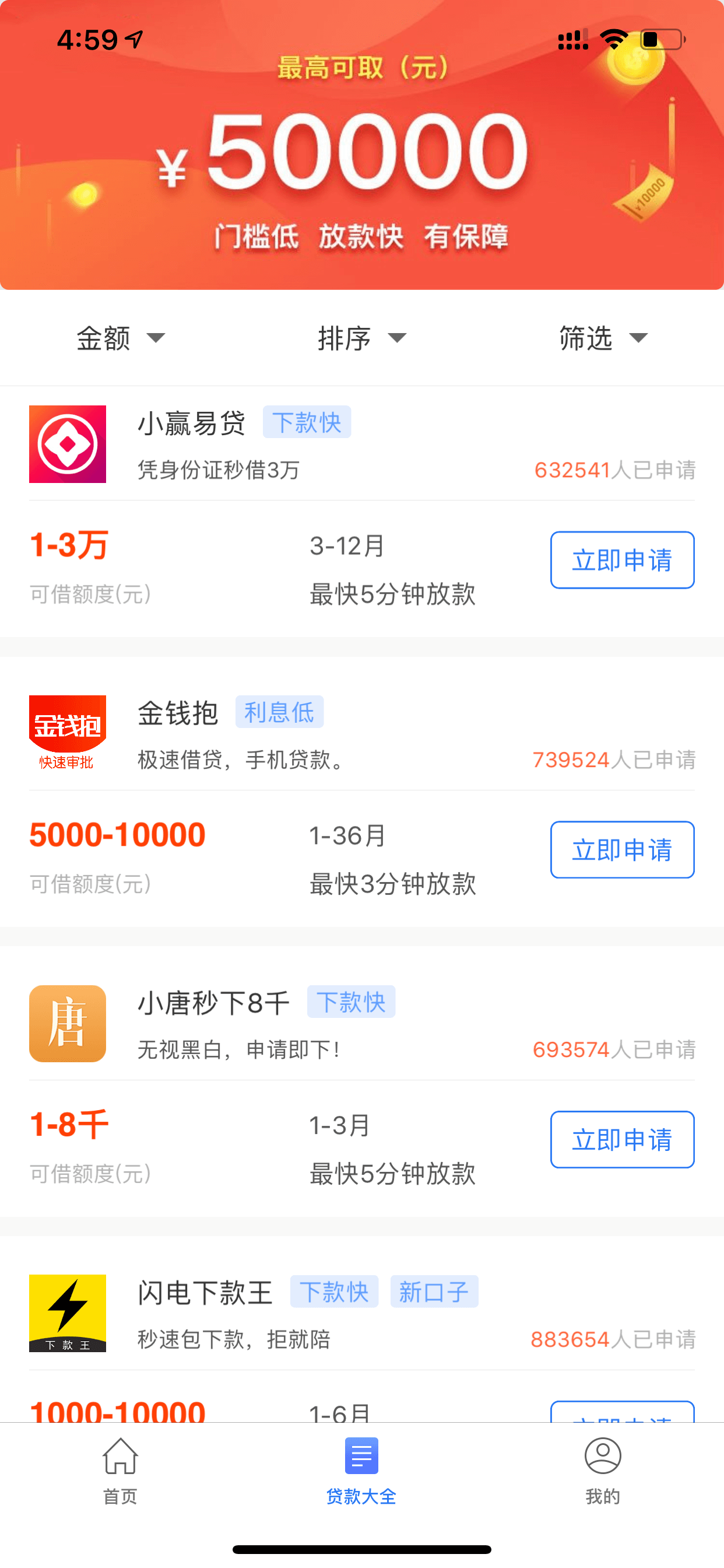724x1568 pixels.
Task: Expand the 排序 sort dropdown
Action: pyautogui.click(x=362, y=338)
